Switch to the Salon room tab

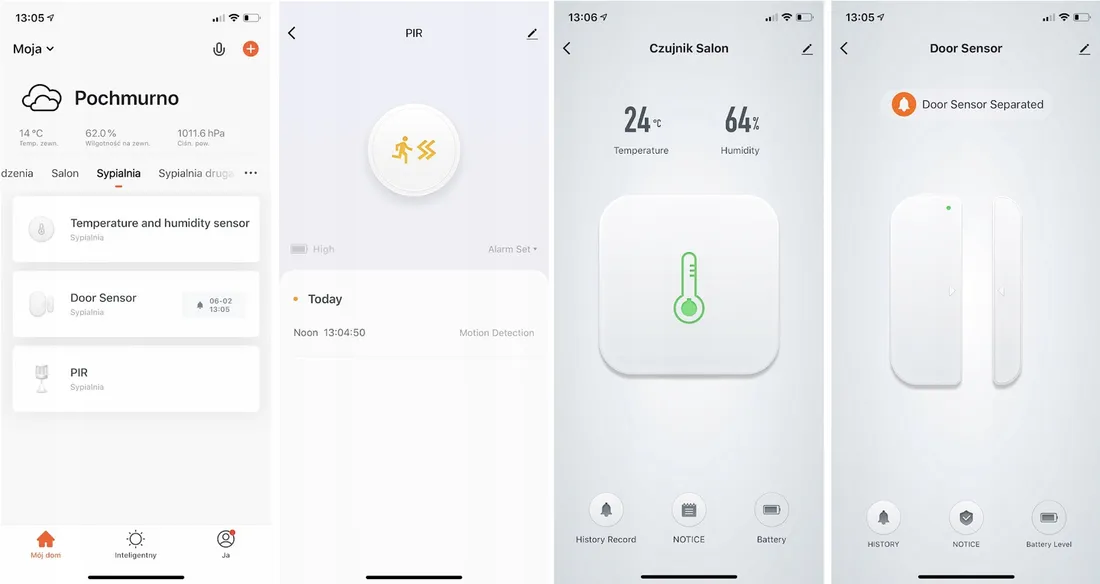coord(65,173)
